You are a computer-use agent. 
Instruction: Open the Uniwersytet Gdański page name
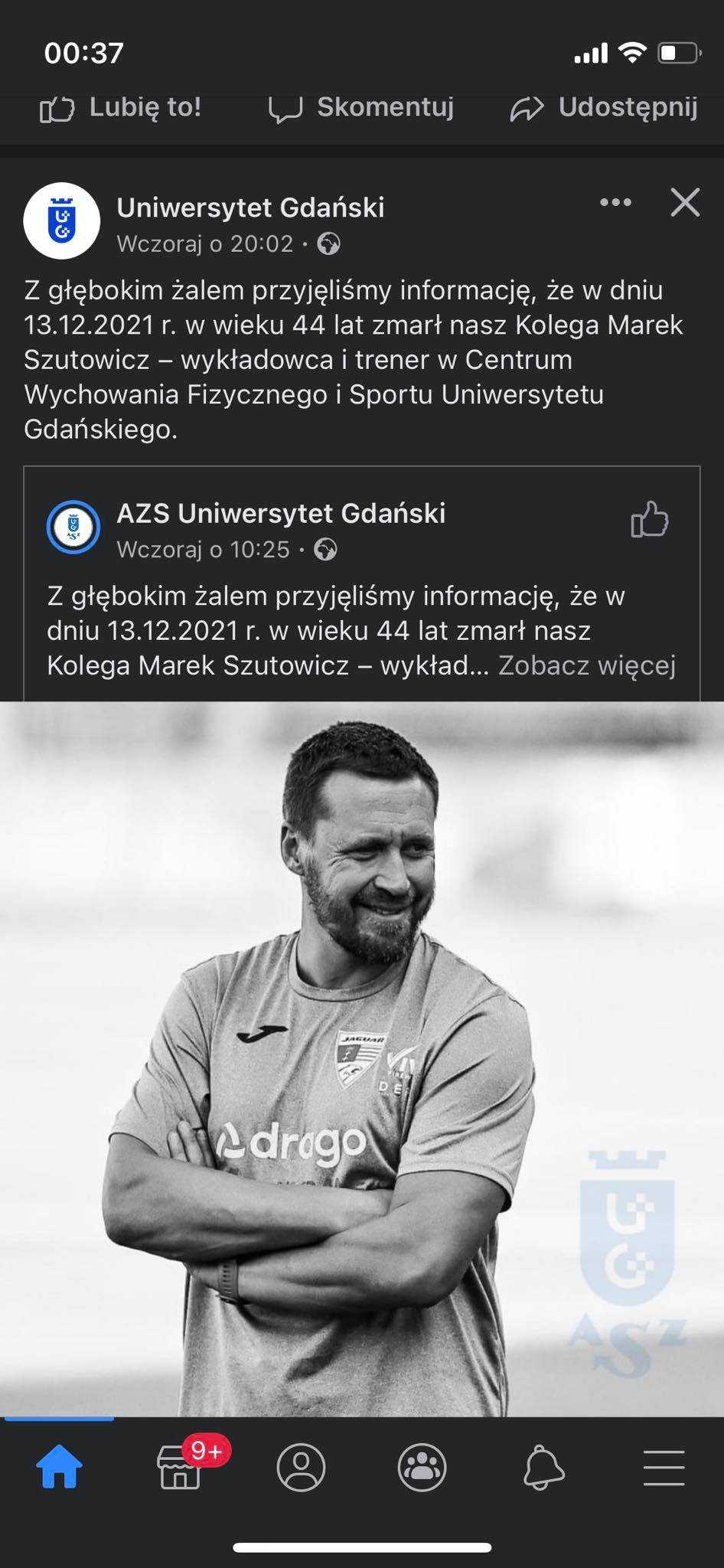pos(250,207)
